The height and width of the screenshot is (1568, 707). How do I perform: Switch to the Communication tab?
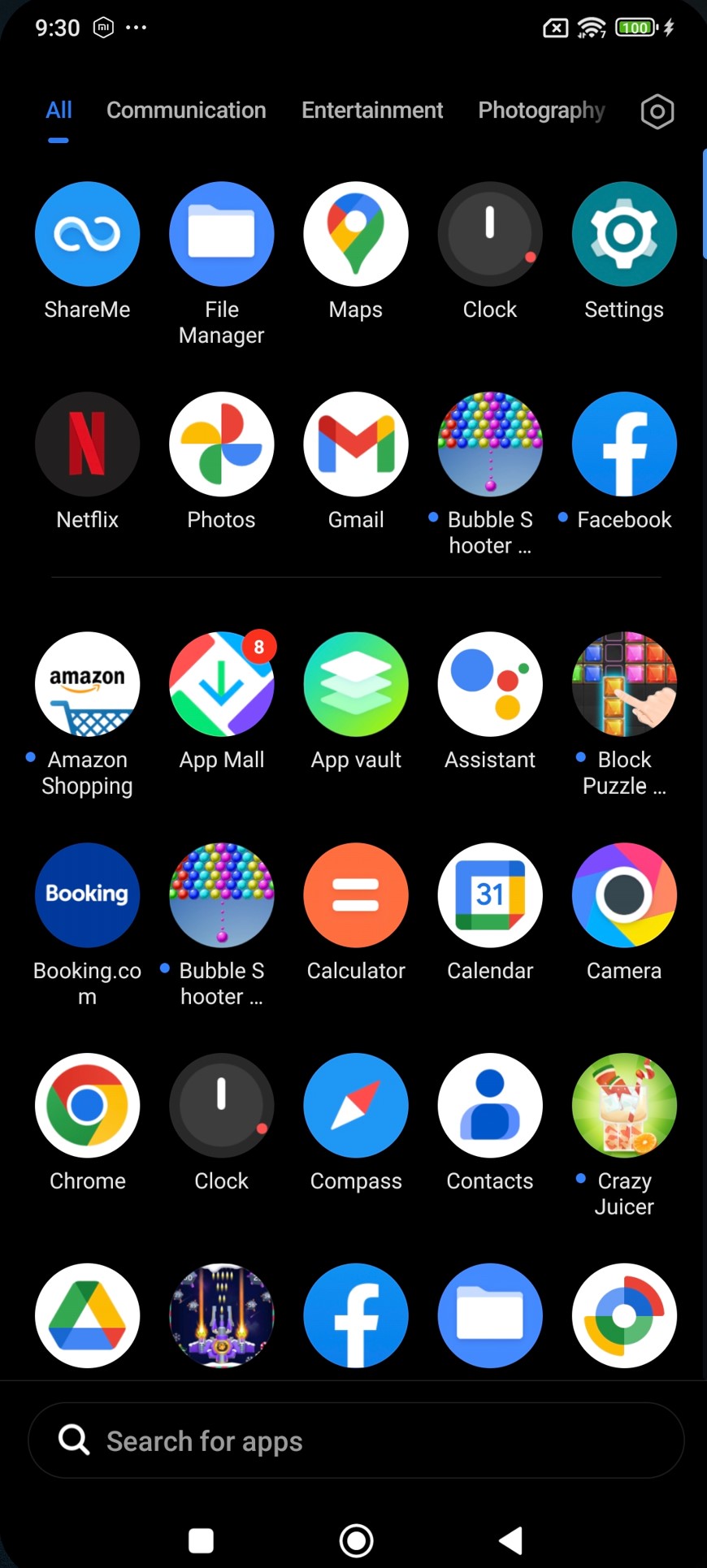[x=186, y=110]
